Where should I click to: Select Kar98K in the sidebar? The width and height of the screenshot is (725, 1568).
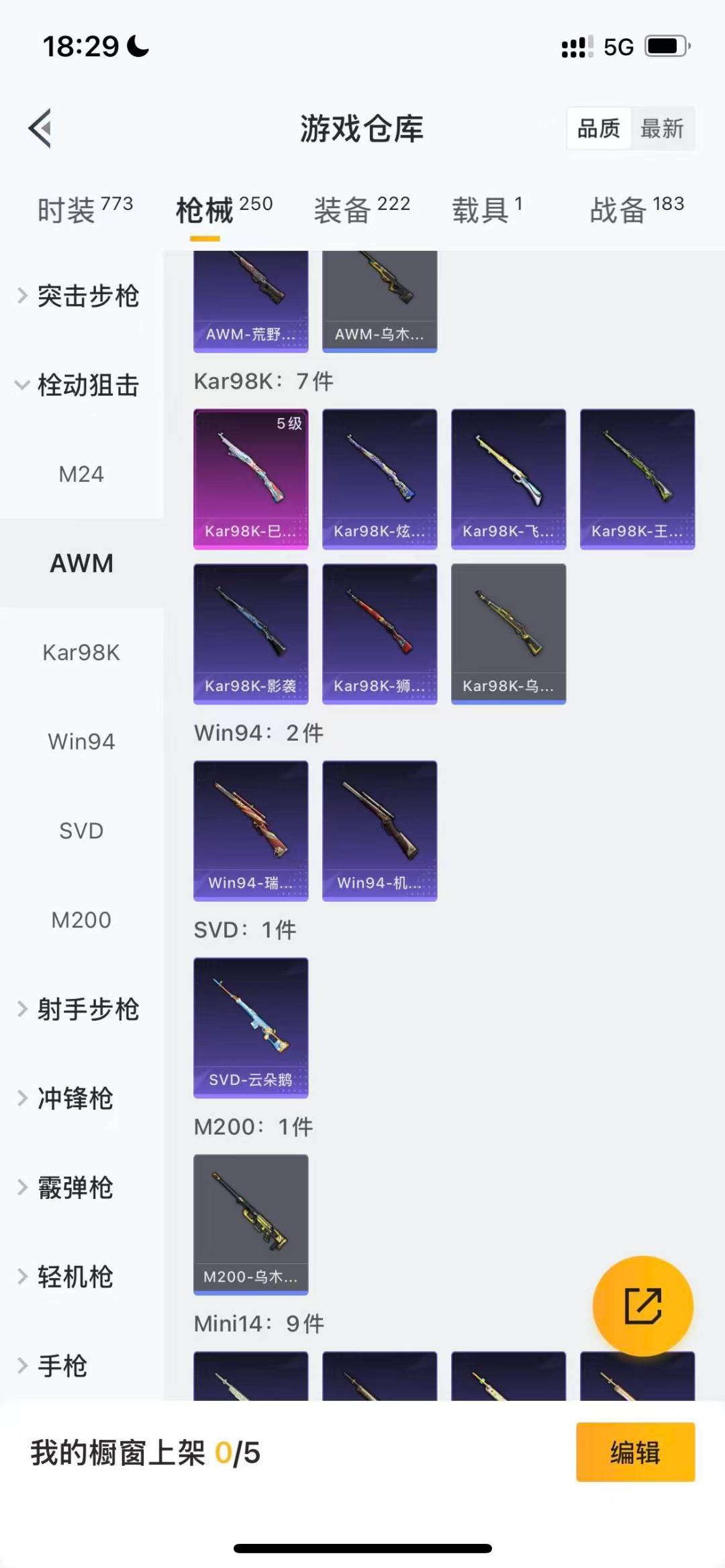click(x=81, y=652)
